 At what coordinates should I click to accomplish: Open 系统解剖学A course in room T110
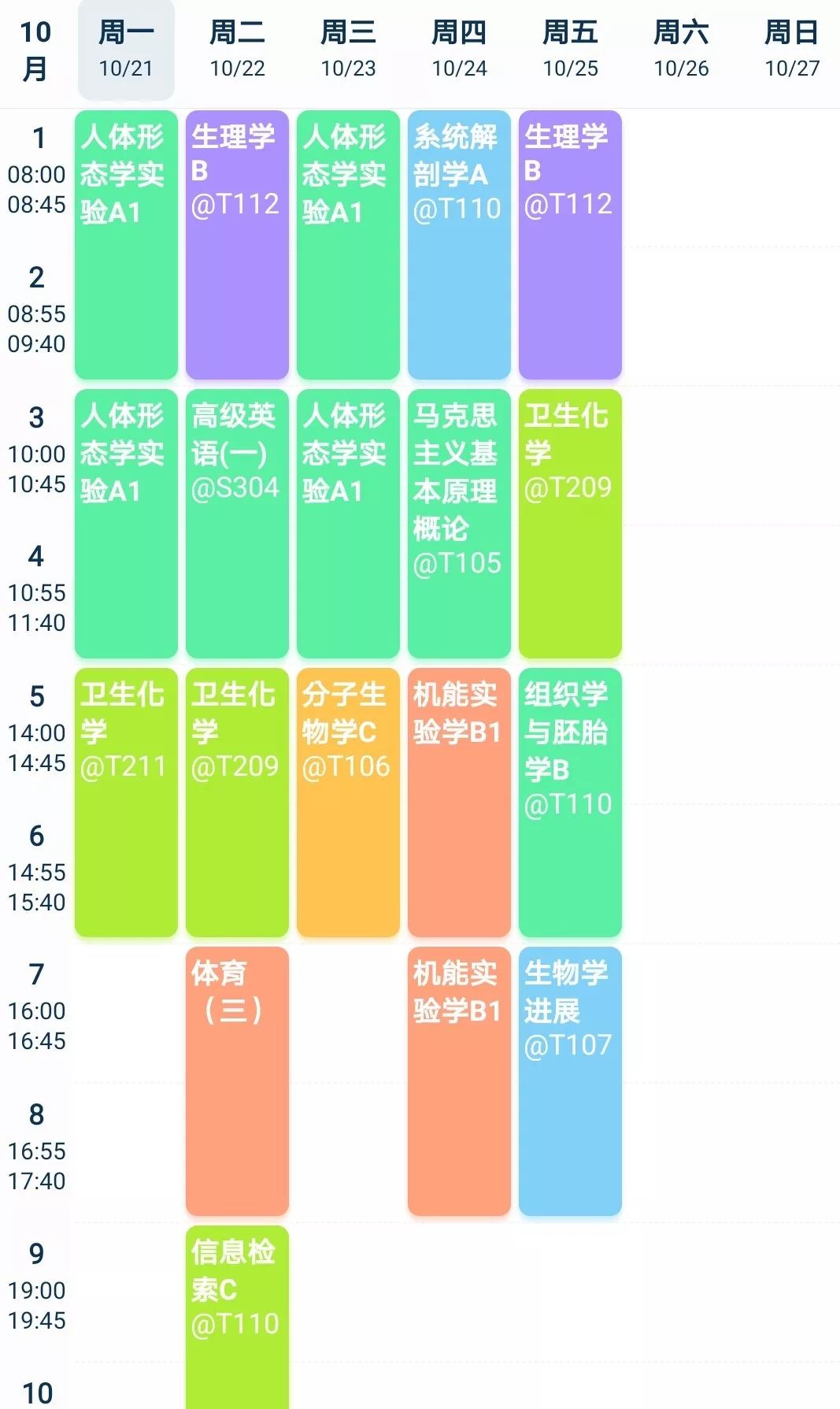[459, 244]
